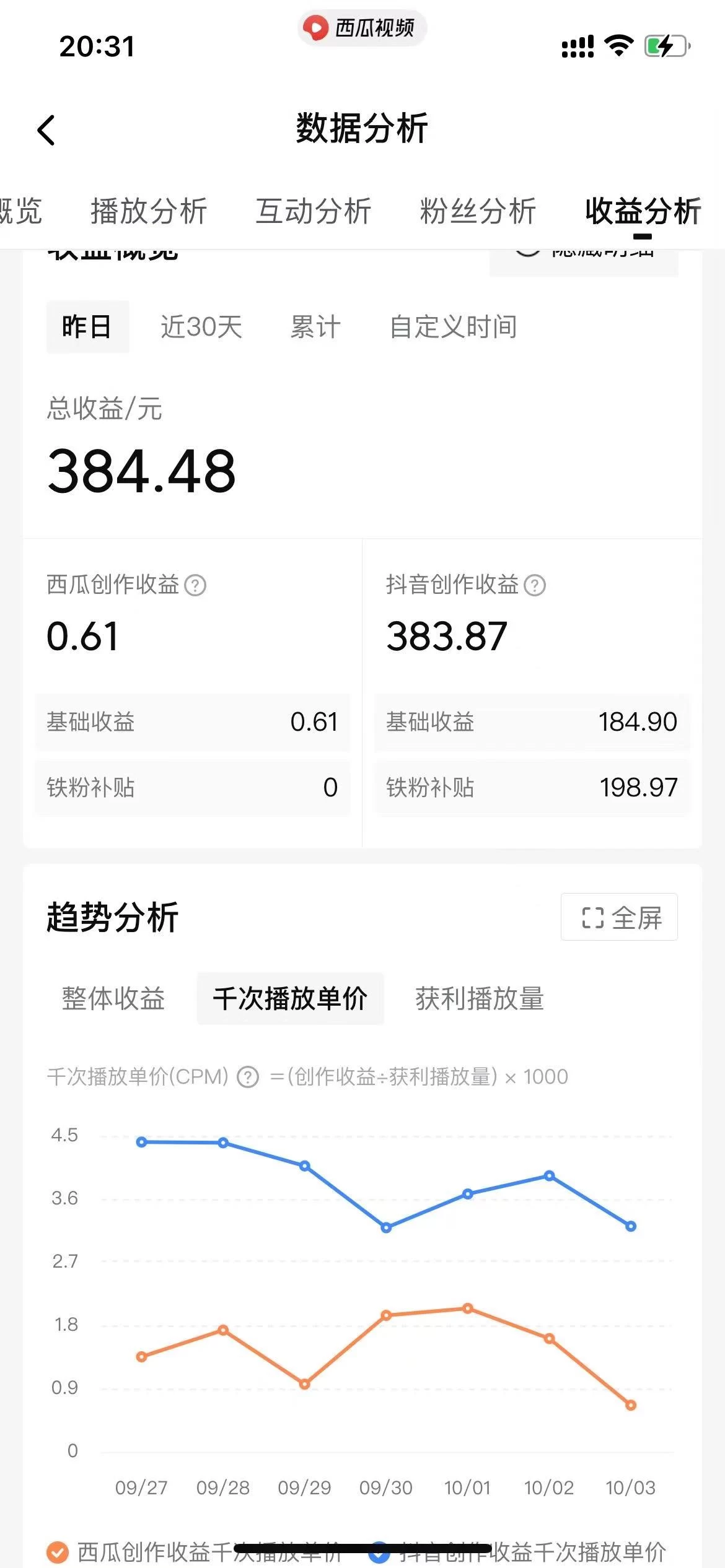This screenshot has width=725, height=1568.
Task: Select the 昨日 time filter
Action: (x=87, y=327)
